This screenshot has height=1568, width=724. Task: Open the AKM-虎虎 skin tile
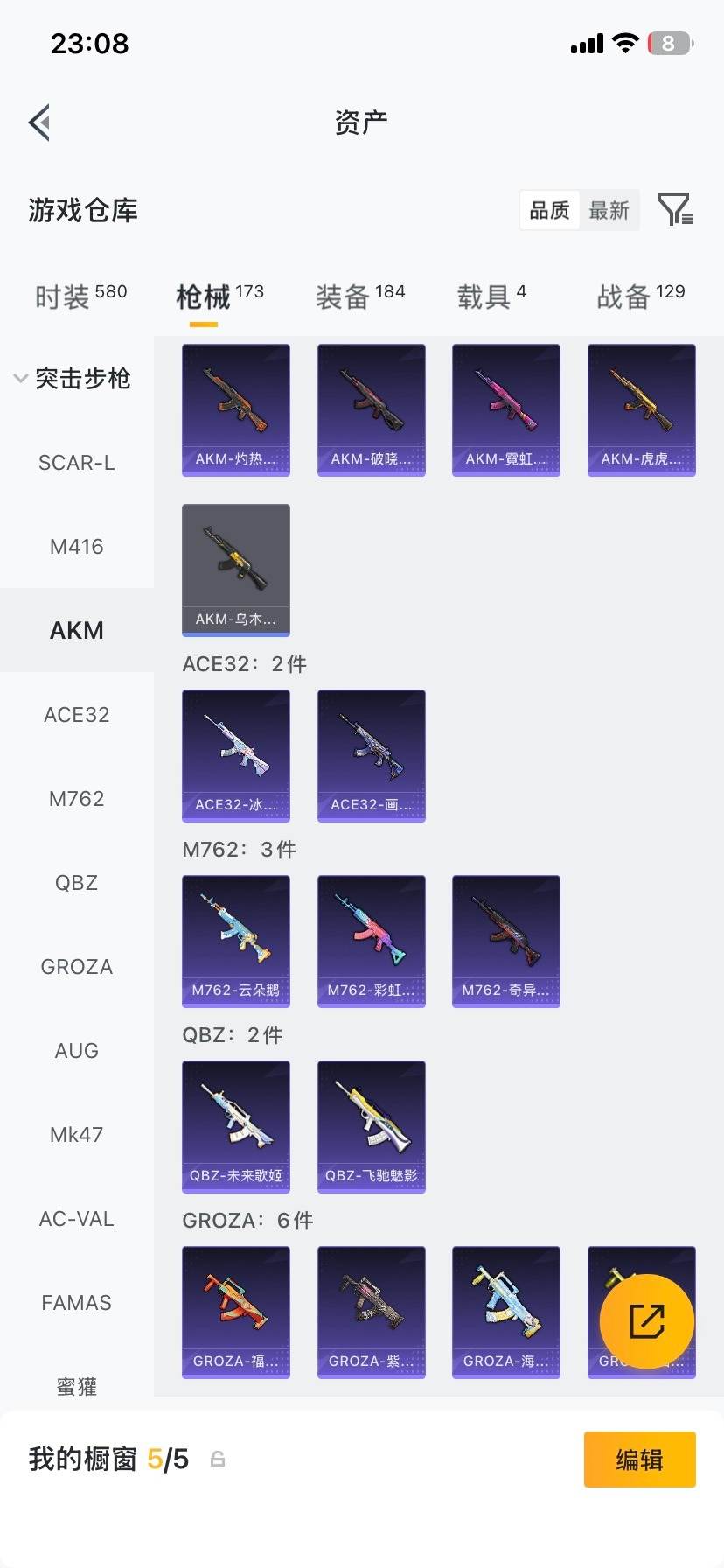[642, 409]
